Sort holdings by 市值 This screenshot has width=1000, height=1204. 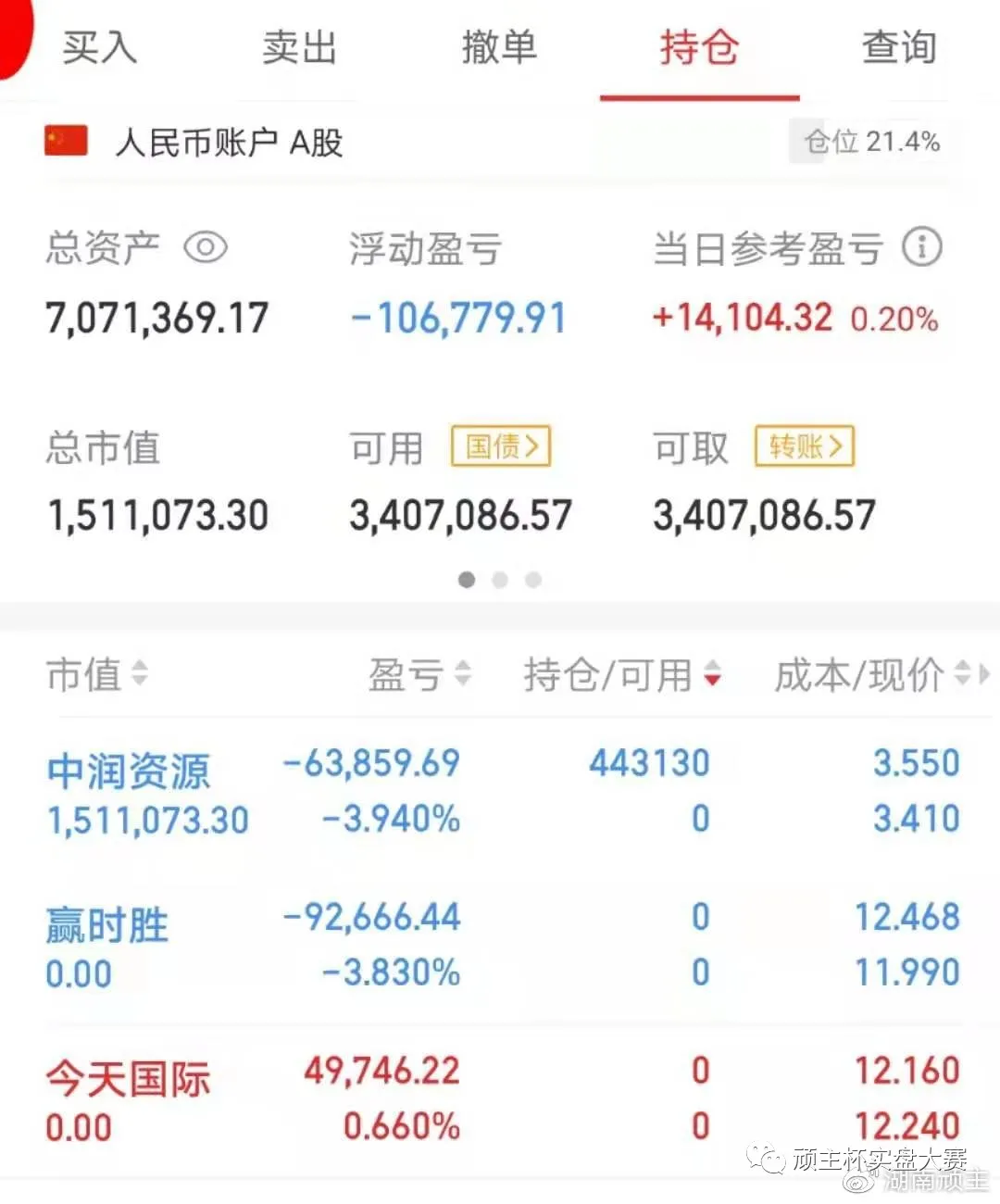click(96, 673)
